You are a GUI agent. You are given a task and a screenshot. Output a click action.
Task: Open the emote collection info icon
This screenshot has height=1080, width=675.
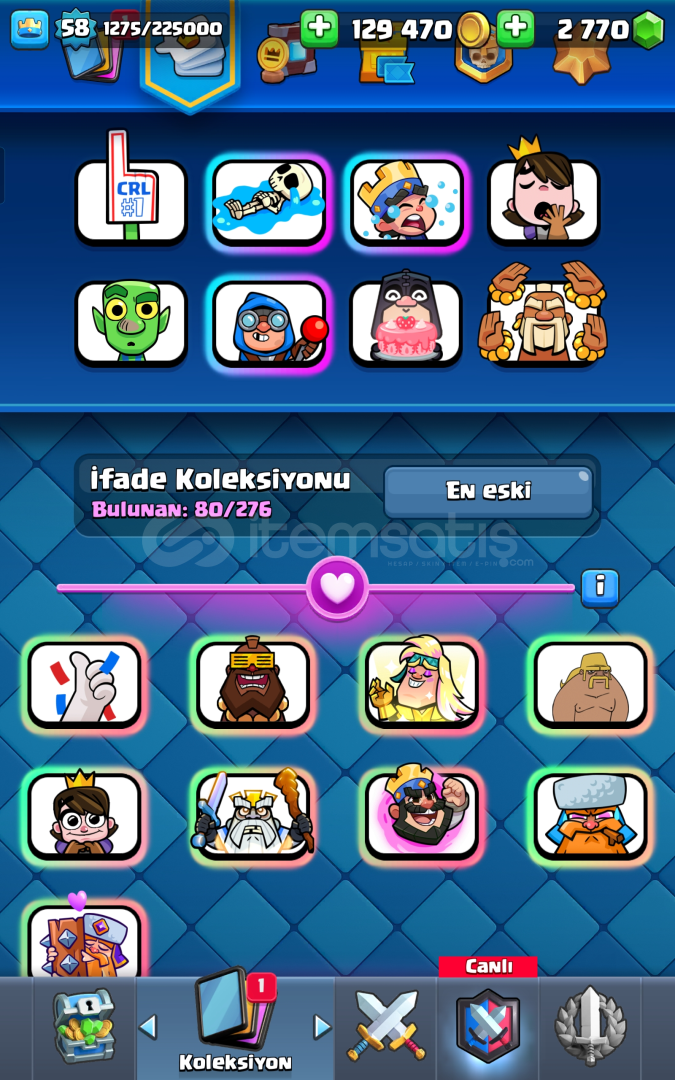tap(600, 586)
